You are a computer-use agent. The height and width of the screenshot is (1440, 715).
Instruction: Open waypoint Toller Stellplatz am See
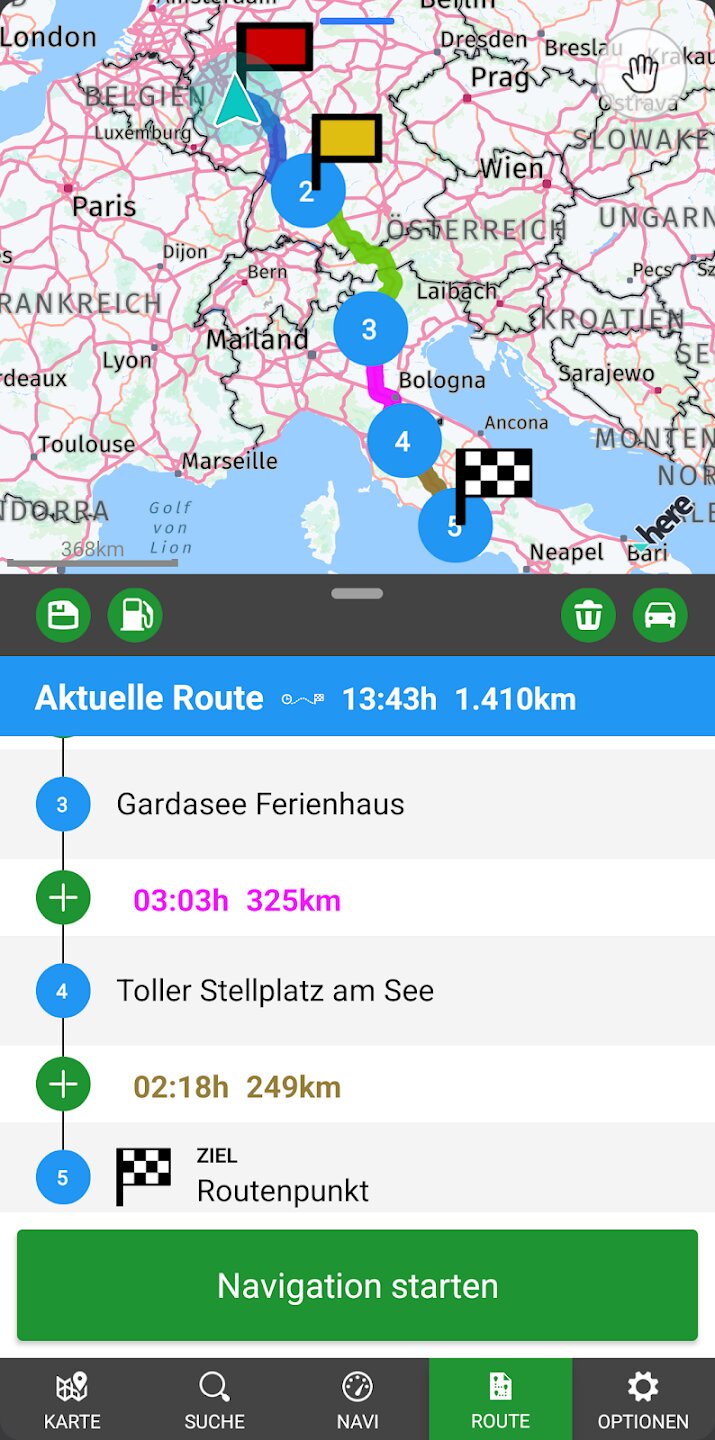coord(275,991)
